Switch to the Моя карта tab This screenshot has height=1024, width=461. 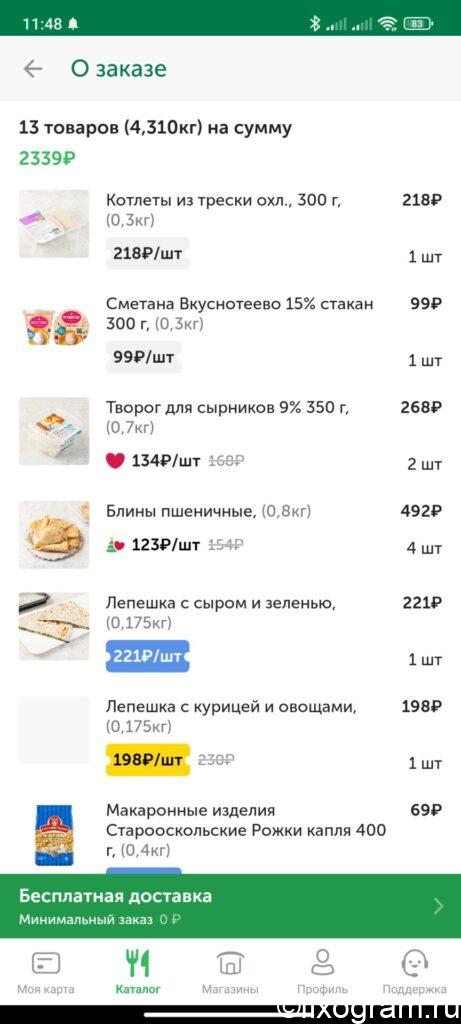(46, 972)
